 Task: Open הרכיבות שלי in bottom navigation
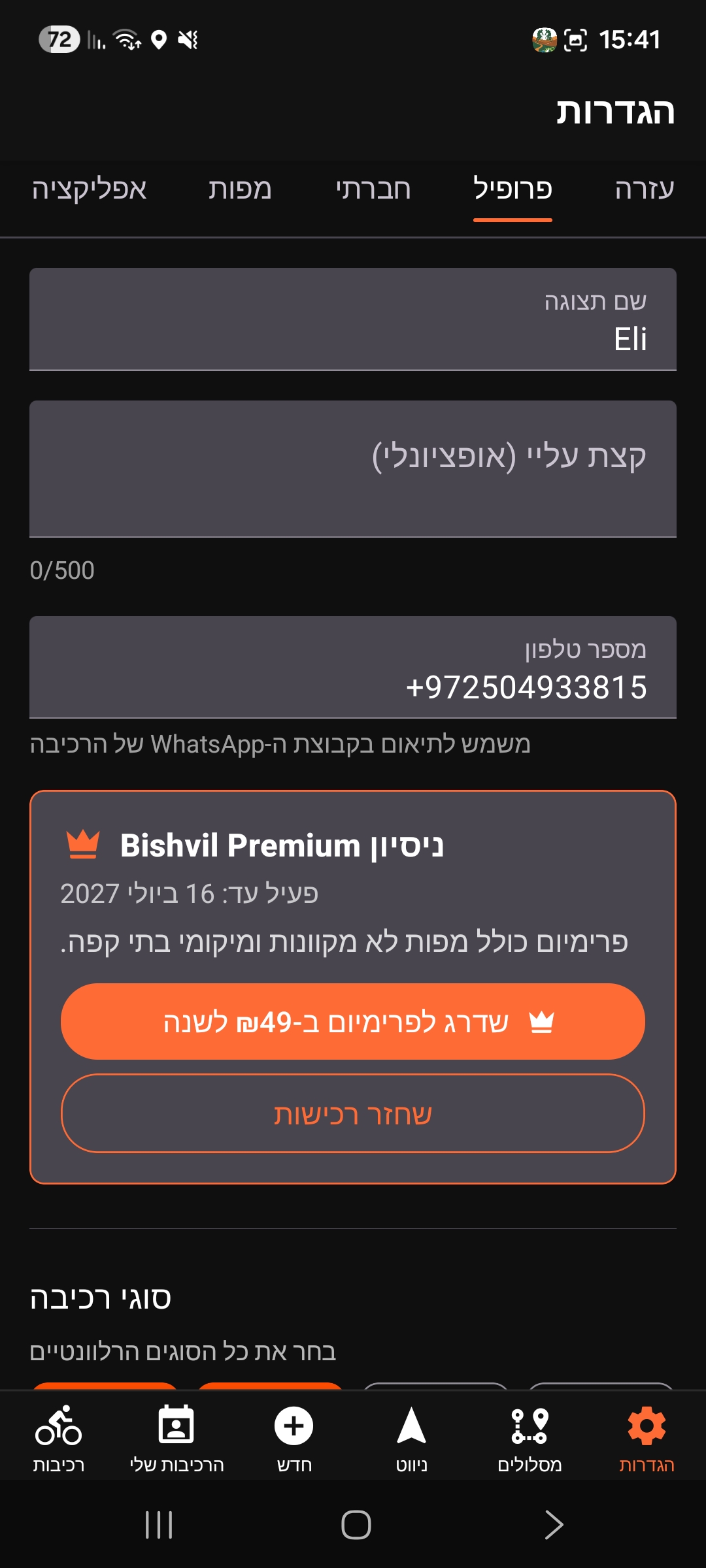pyautogui.click(x=176, y=1439)
